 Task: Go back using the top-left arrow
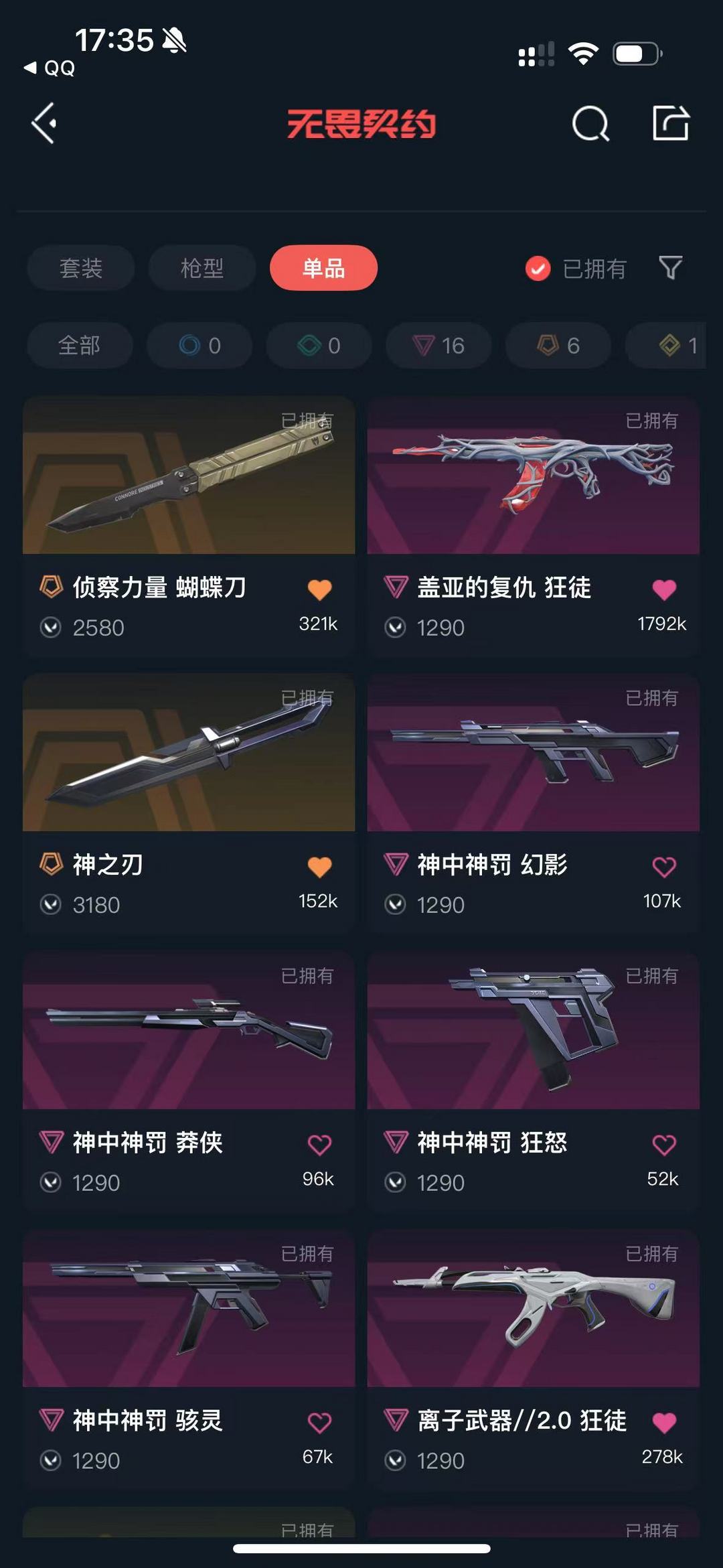click(x=44, y=123)
